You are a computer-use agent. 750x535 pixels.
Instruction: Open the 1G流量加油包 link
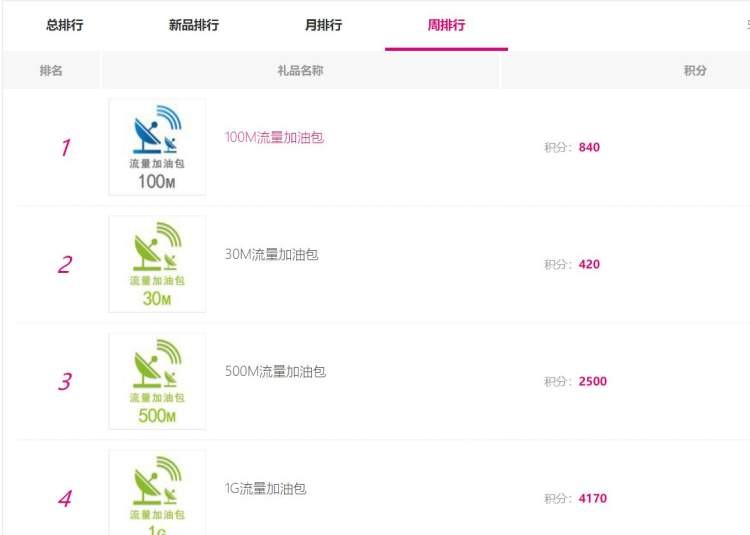coord(265,488)
